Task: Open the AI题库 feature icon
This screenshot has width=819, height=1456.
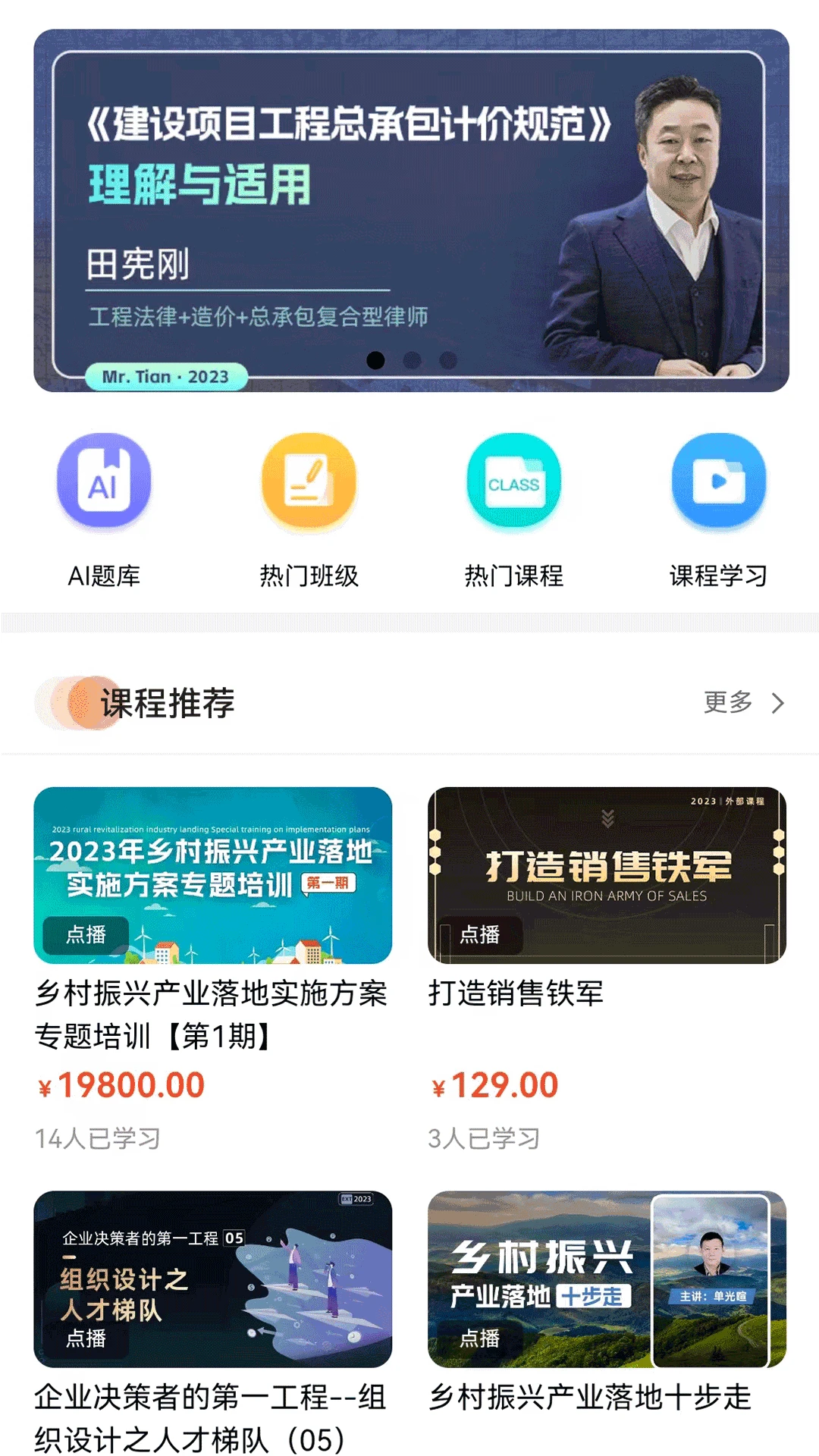Action: [x=104, y=480]
